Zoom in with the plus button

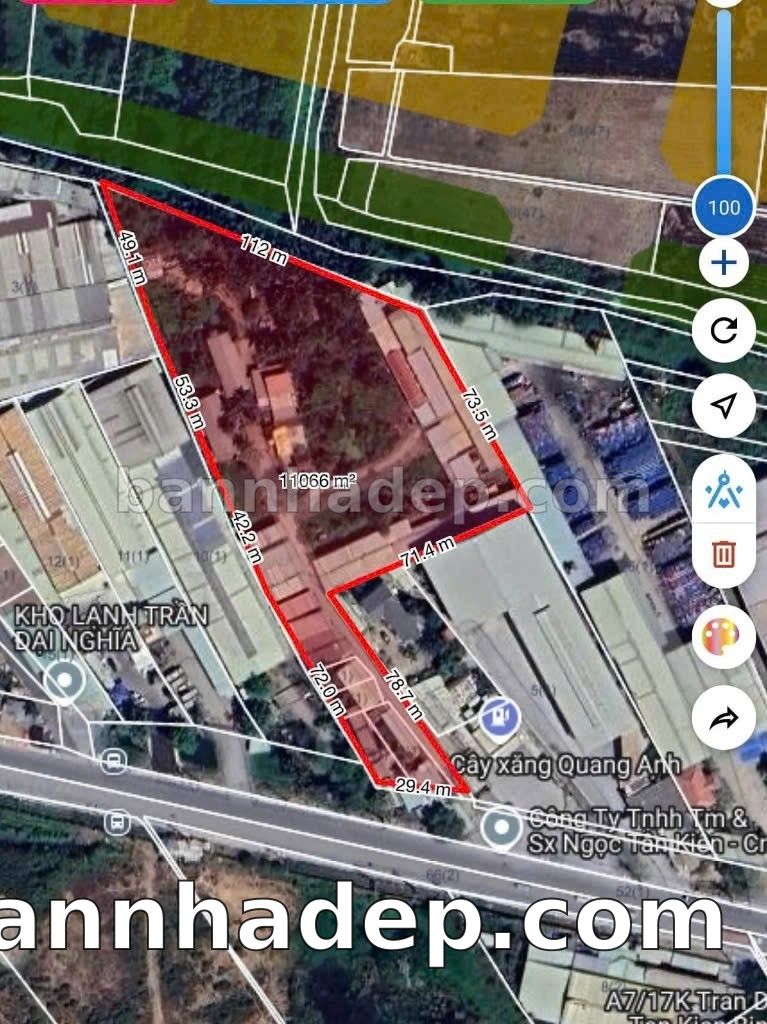(723, 263)
